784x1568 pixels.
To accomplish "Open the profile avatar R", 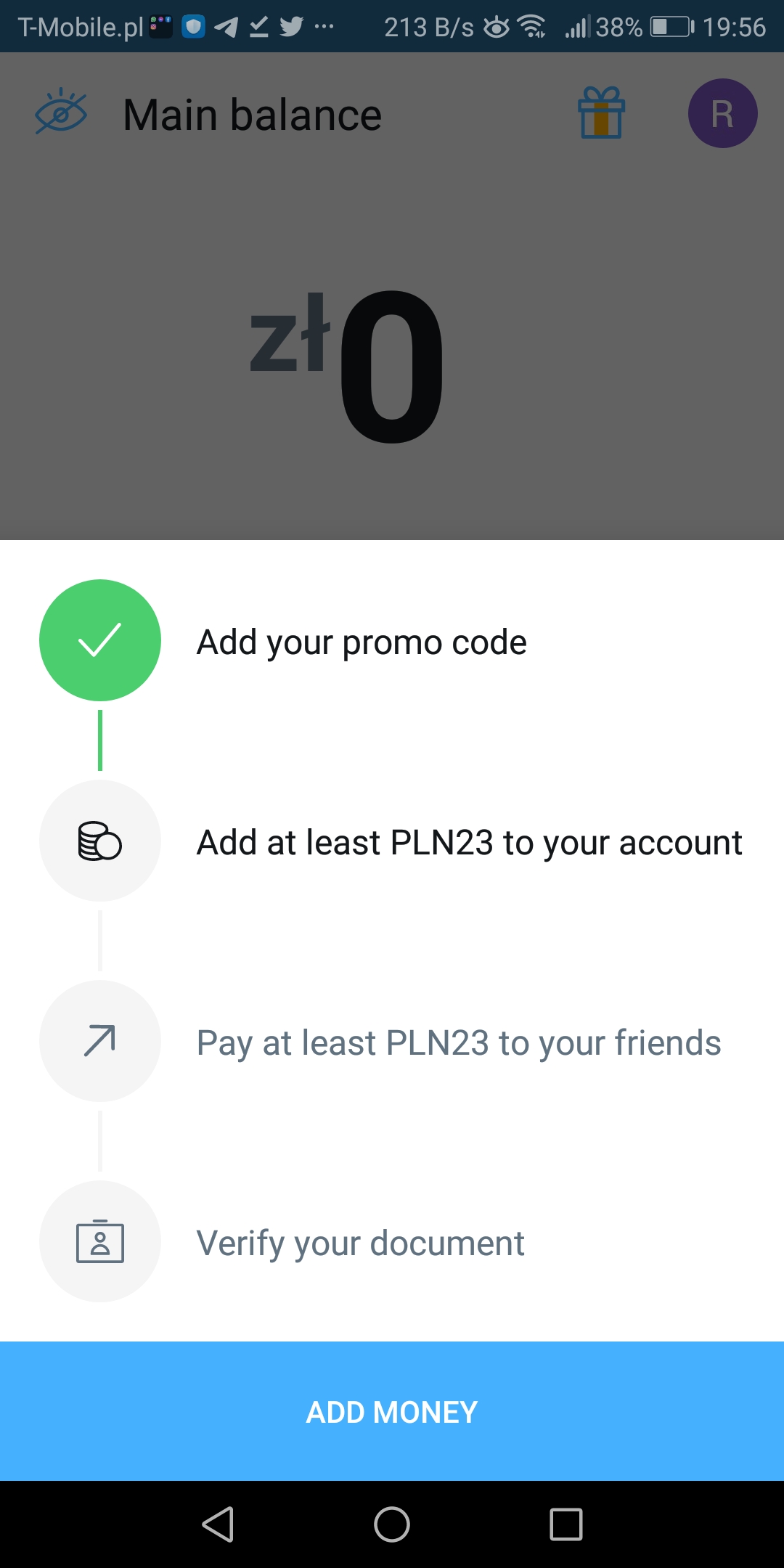I will pos(722,113).
